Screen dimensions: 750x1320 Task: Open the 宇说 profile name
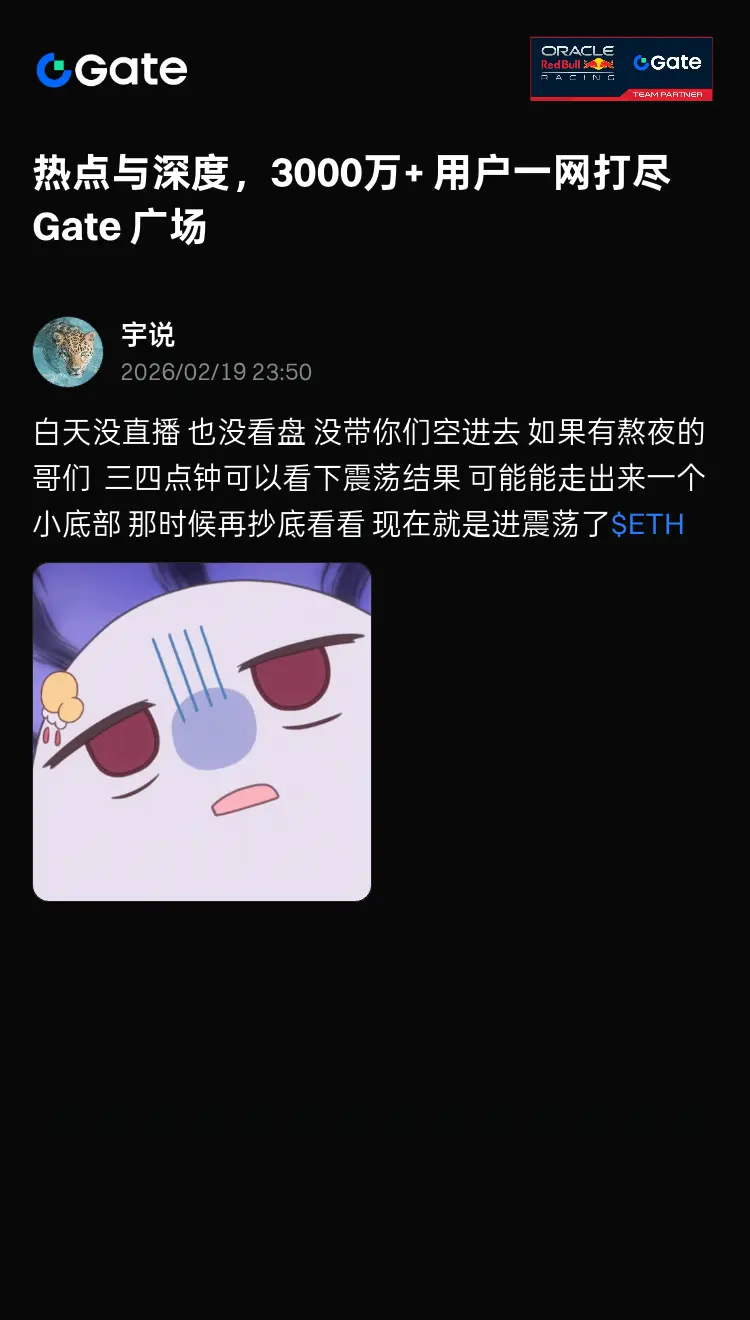147,336
